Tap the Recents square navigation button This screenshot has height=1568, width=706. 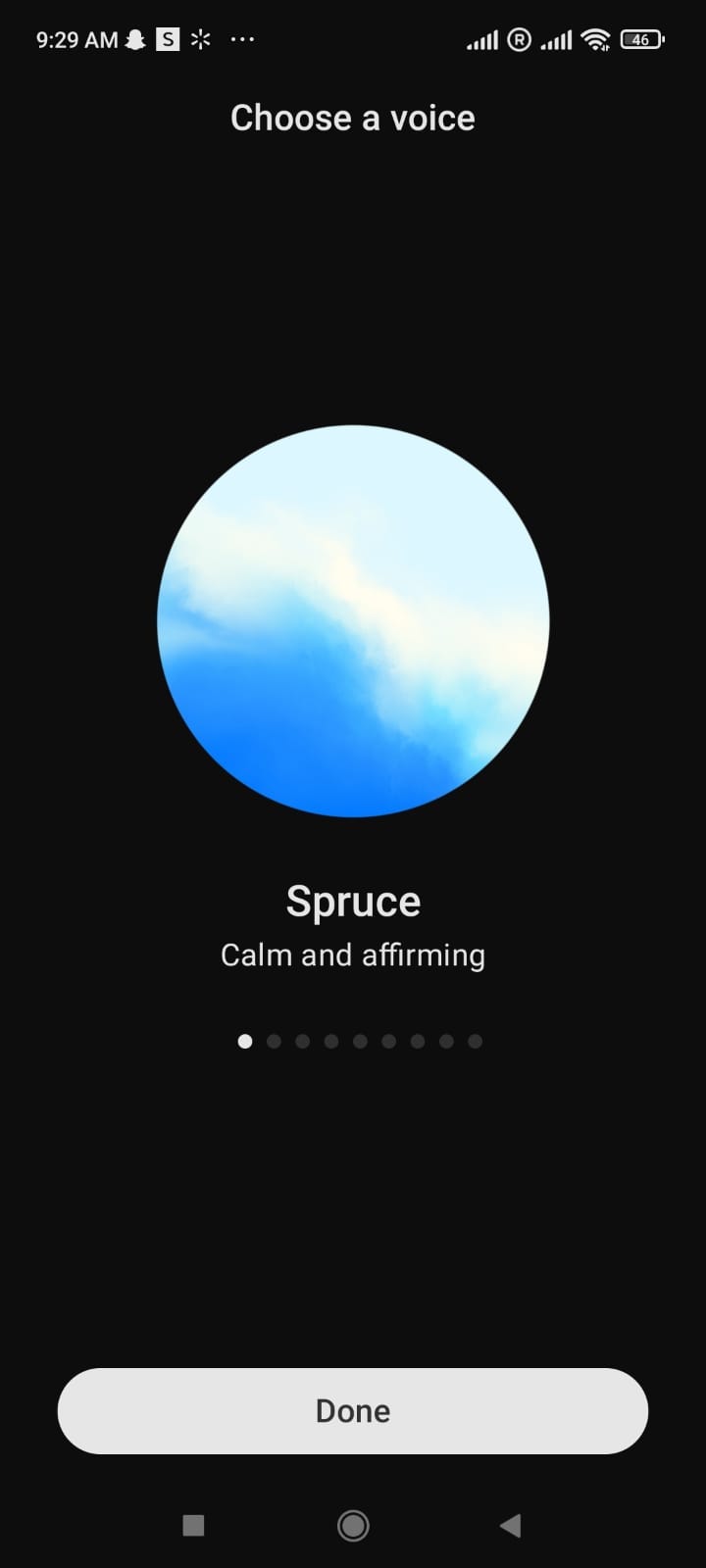point(193,1525)
